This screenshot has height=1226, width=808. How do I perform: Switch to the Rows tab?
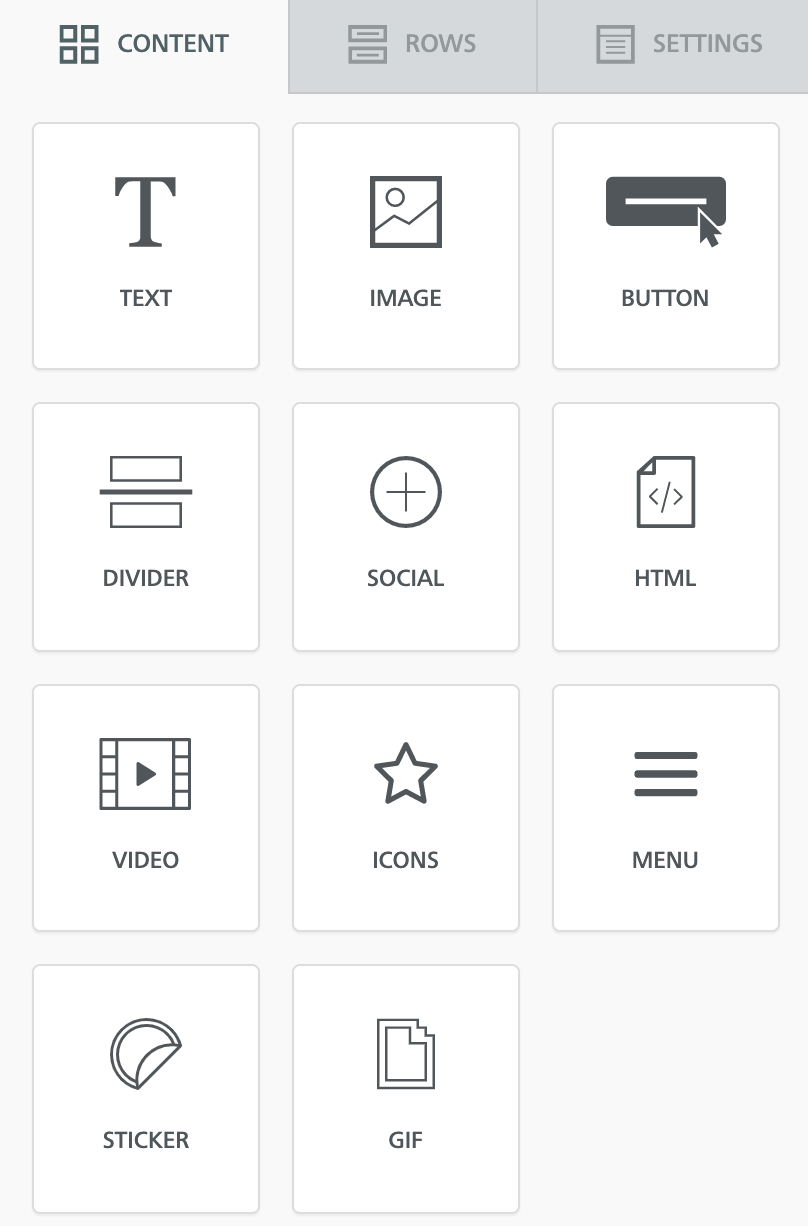[x=412, y=45]
